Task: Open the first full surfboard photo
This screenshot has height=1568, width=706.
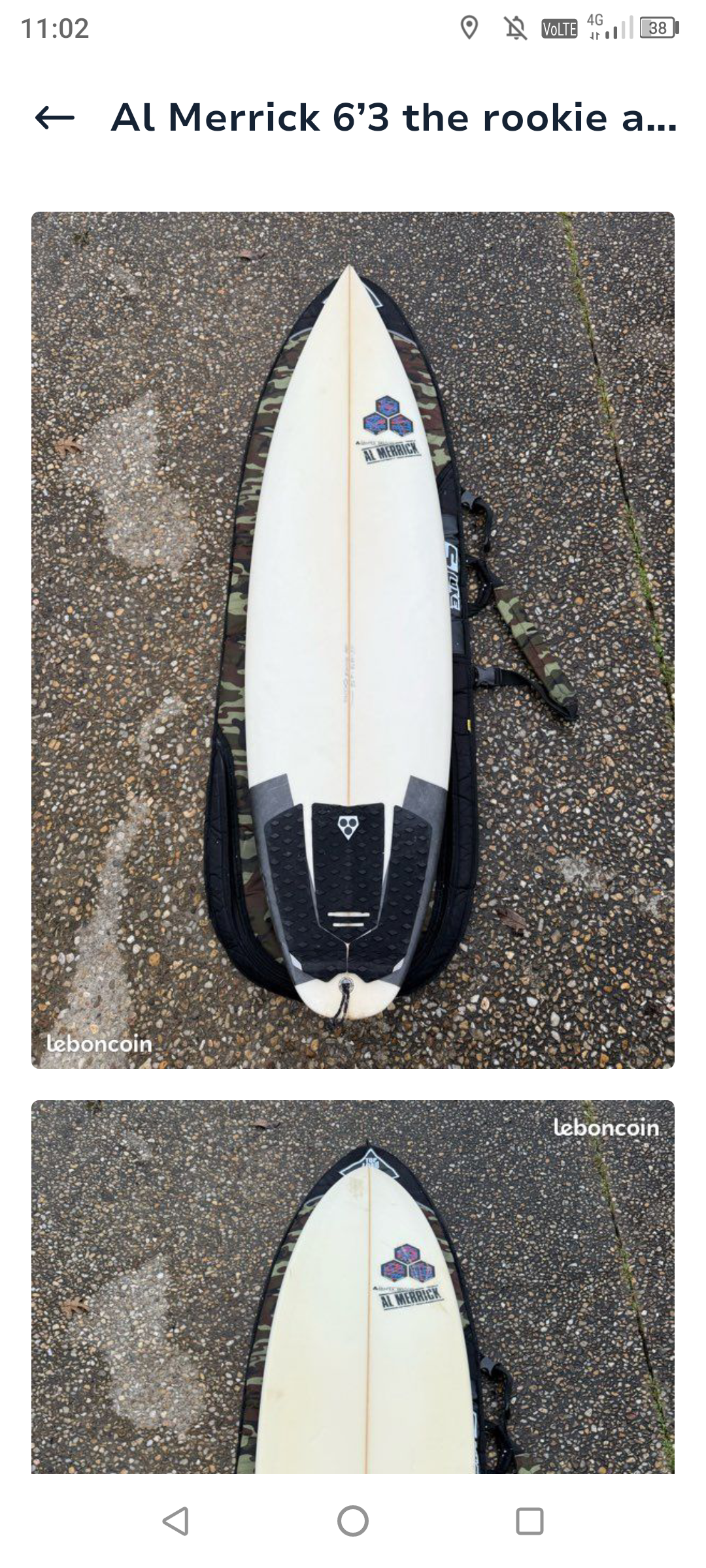Action: click(x=353, y=640)
